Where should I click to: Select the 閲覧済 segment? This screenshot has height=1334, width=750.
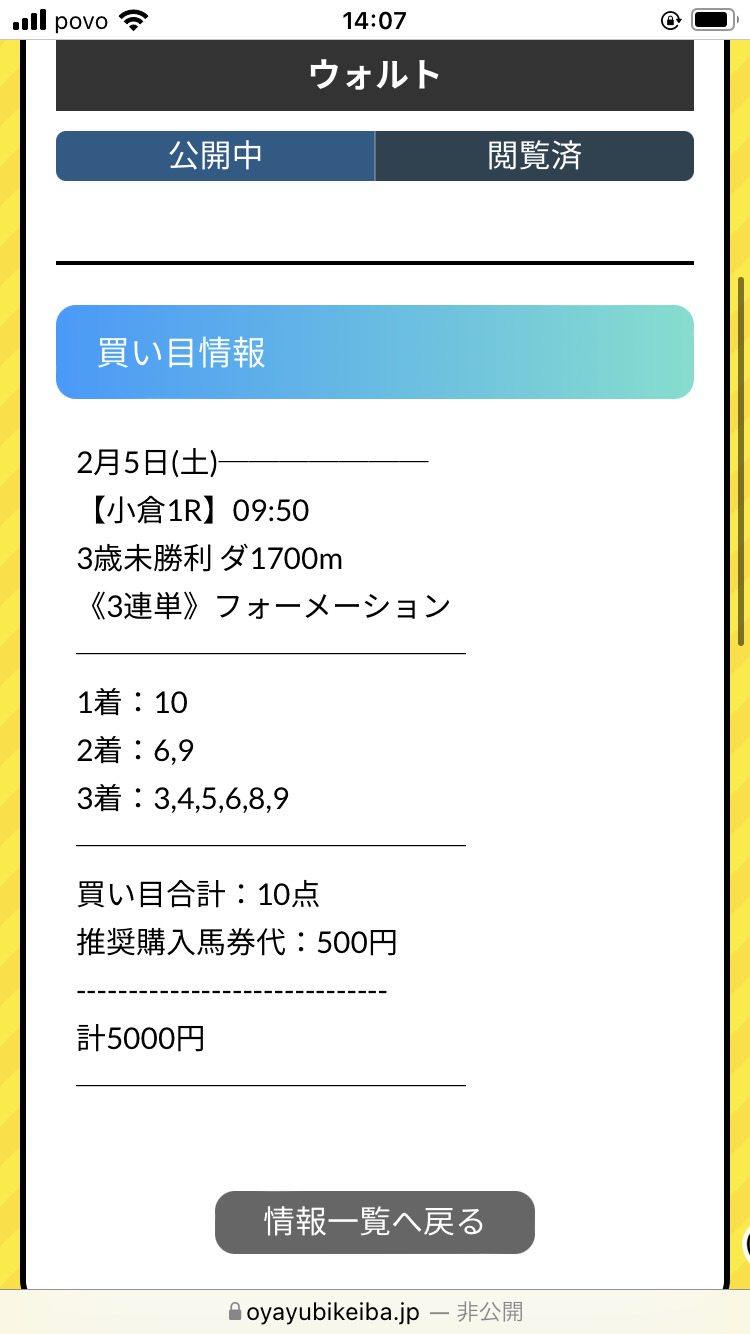[534, 156]
